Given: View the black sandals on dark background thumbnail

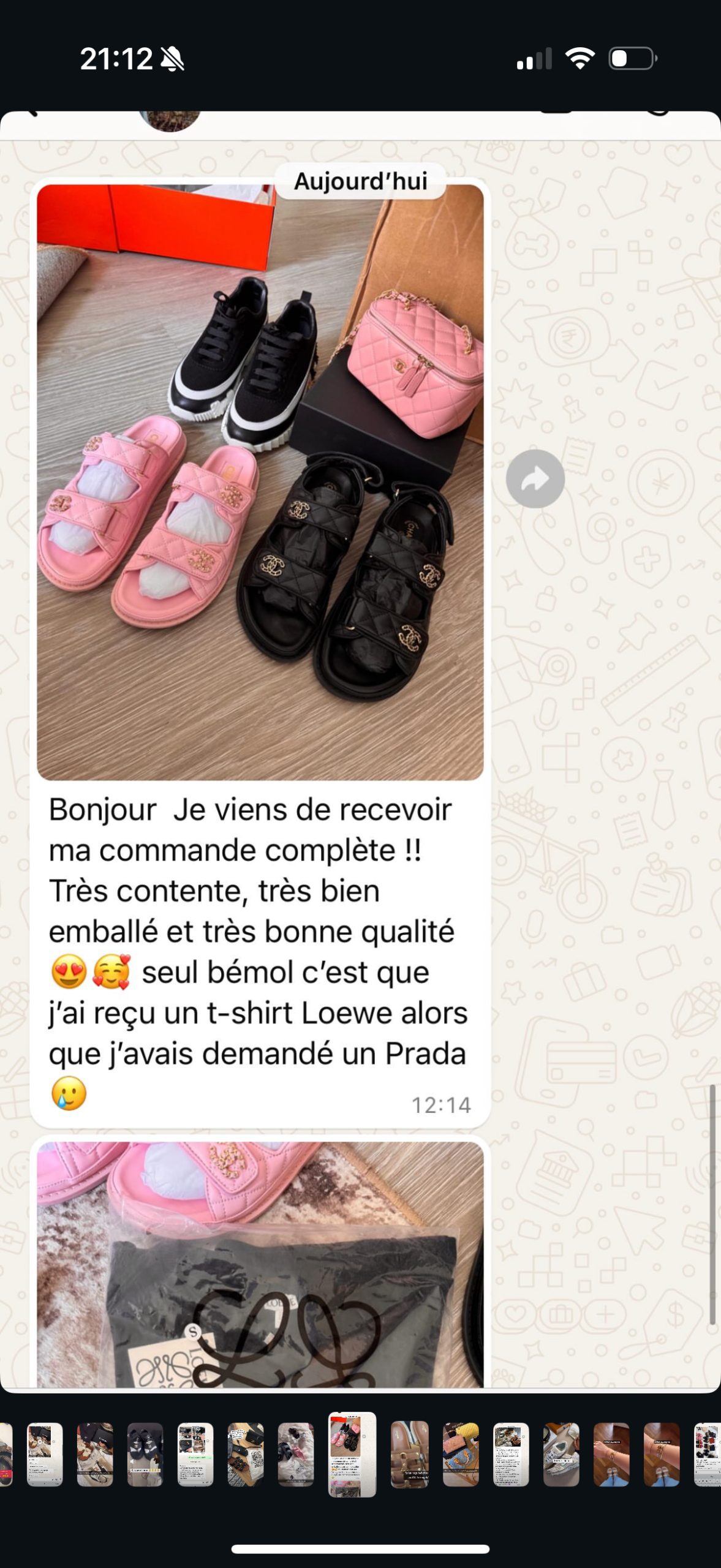Looking at the screenshot, I should 145,1454.
